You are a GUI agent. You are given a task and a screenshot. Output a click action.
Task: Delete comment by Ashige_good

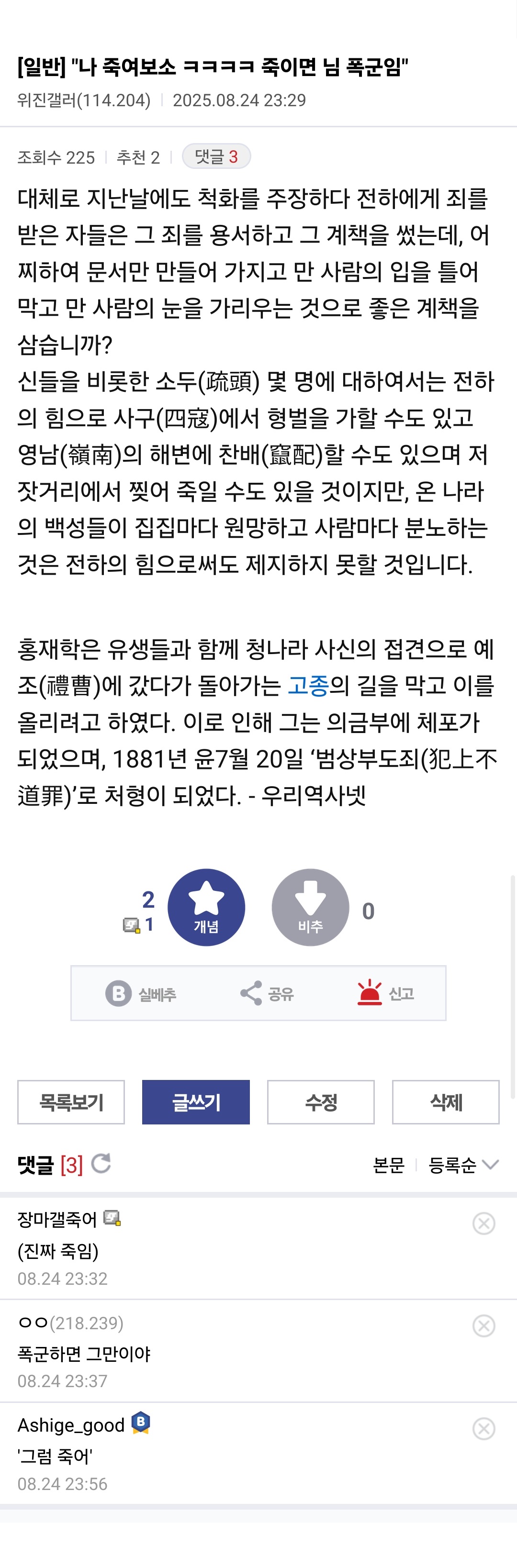(x=483, y=1429)
